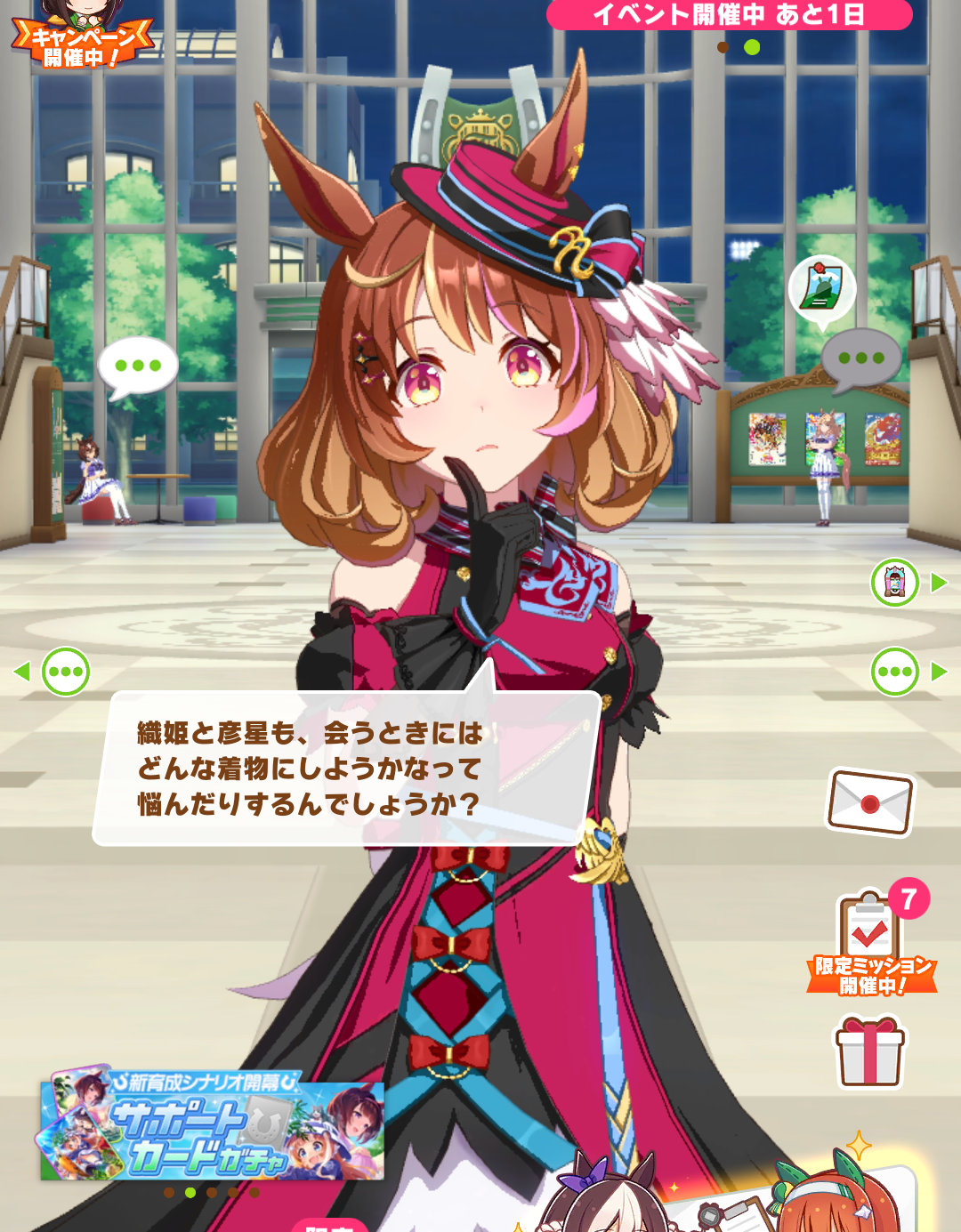Tap the right-arrow green chat dots icon
The width and height of the screenshot is (961, 1232).
895,672
